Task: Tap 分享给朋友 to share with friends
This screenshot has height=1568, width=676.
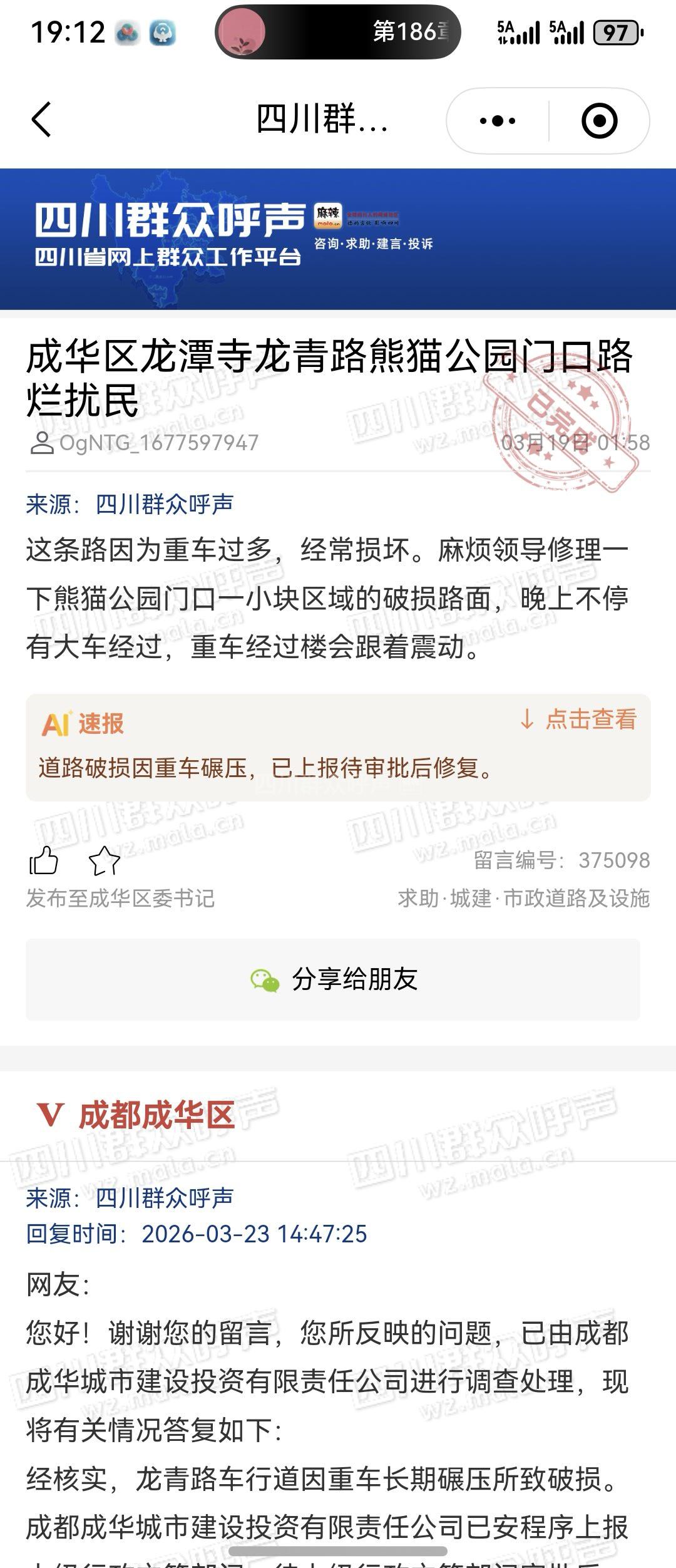Action: pos(333,979)
